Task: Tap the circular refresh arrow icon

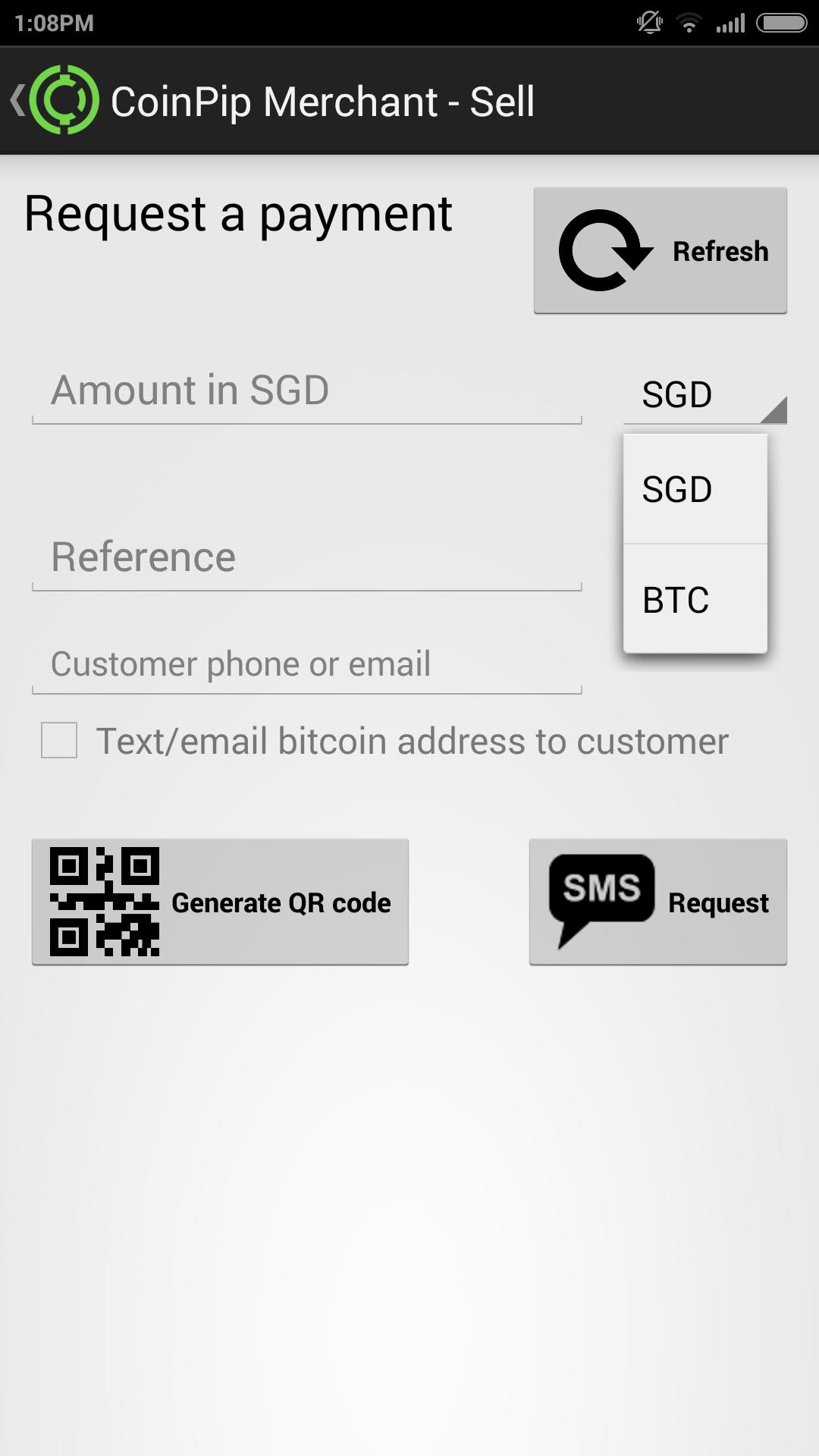Action: (x=603, y=250)
